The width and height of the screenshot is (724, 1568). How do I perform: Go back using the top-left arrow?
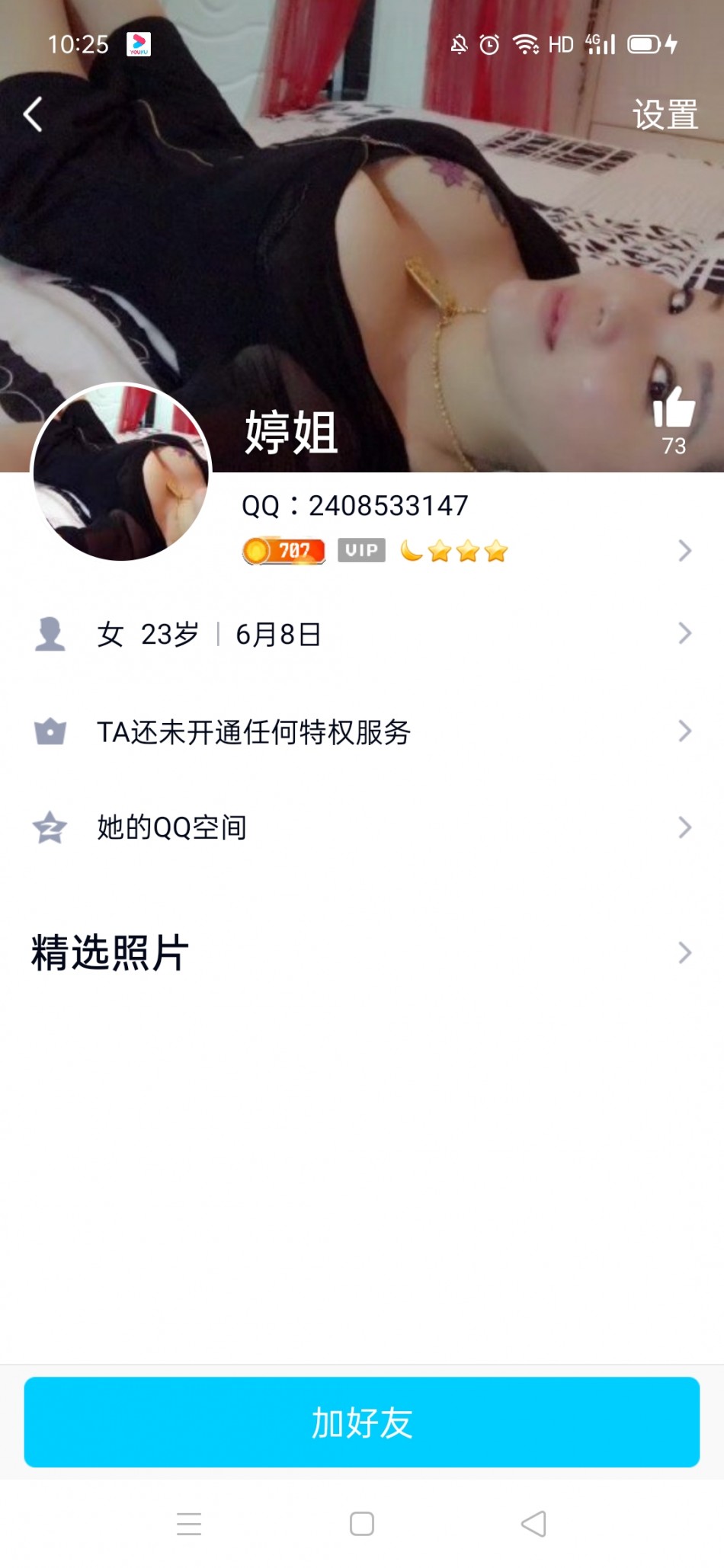(x=33, y=115)
